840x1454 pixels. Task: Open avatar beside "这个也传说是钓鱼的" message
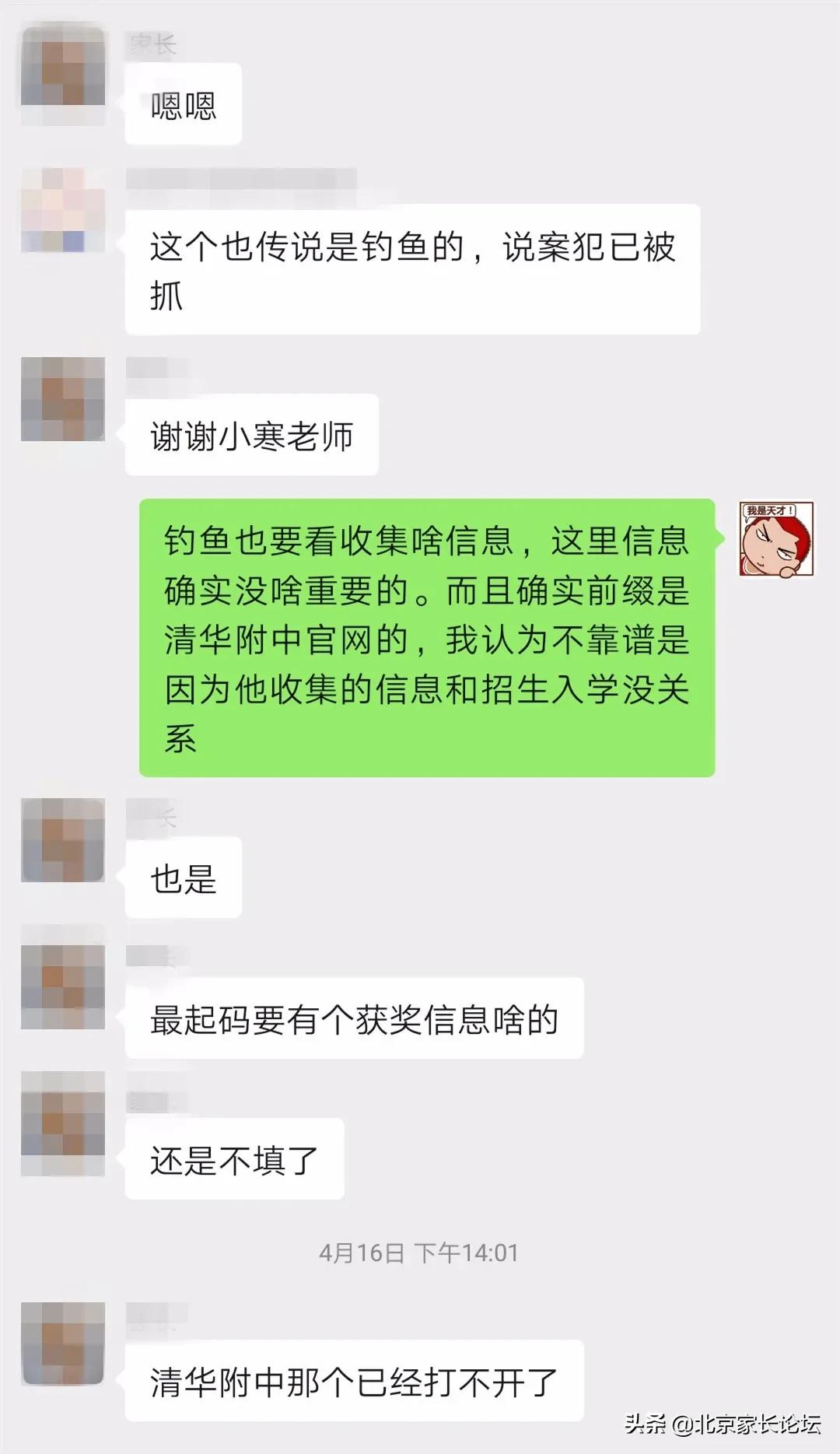click(x=63, y=210)
